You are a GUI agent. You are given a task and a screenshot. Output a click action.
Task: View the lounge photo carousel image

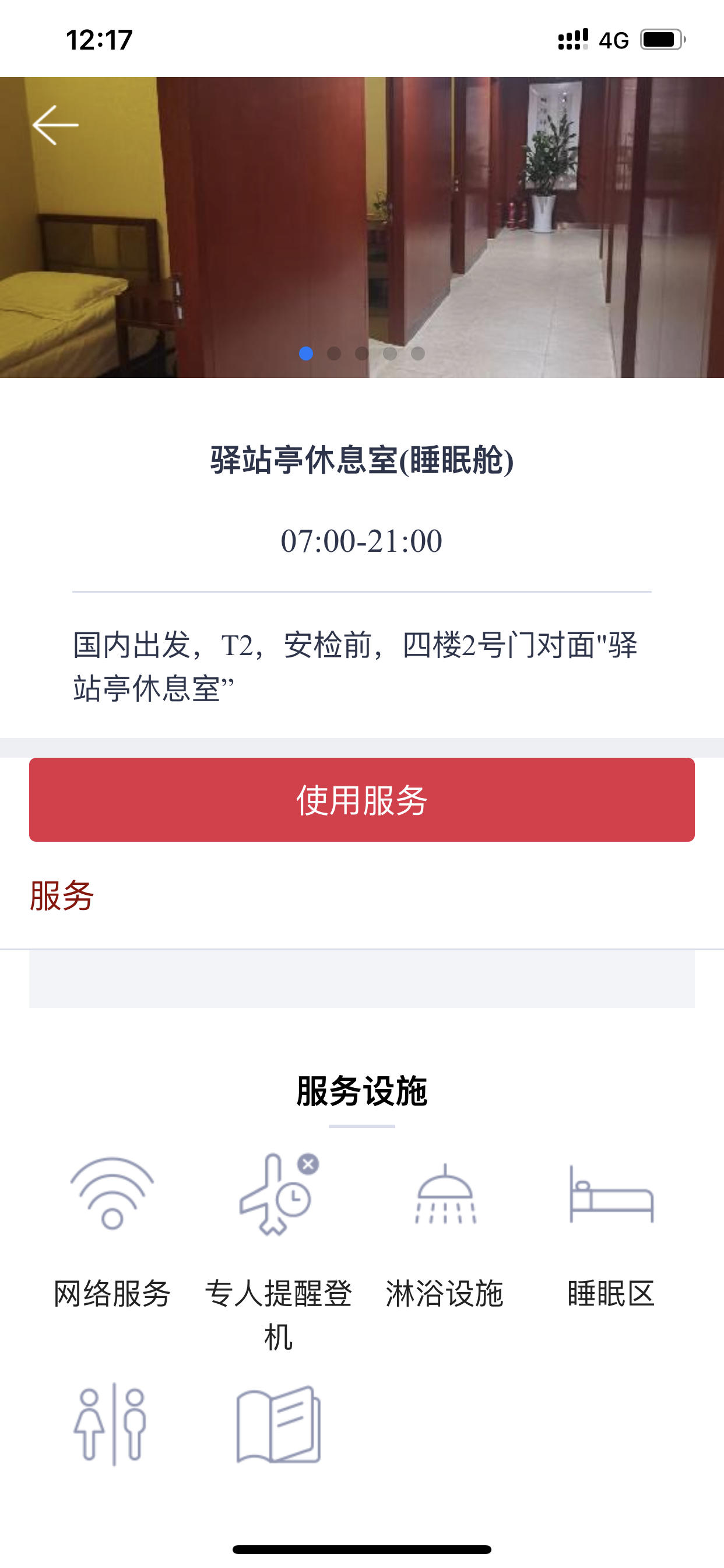(x=362, y=227)
